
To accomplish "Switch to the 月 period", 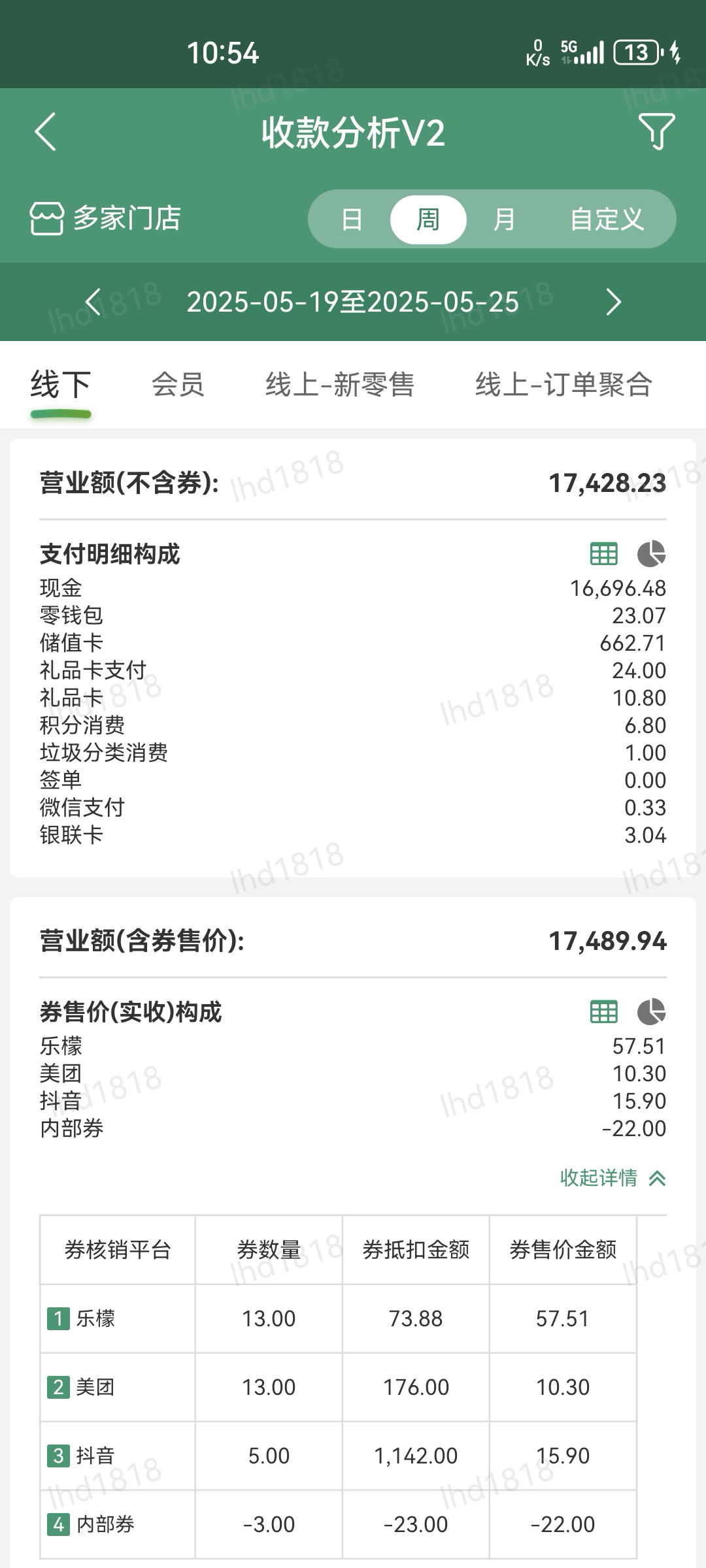I will click(504, 220).
